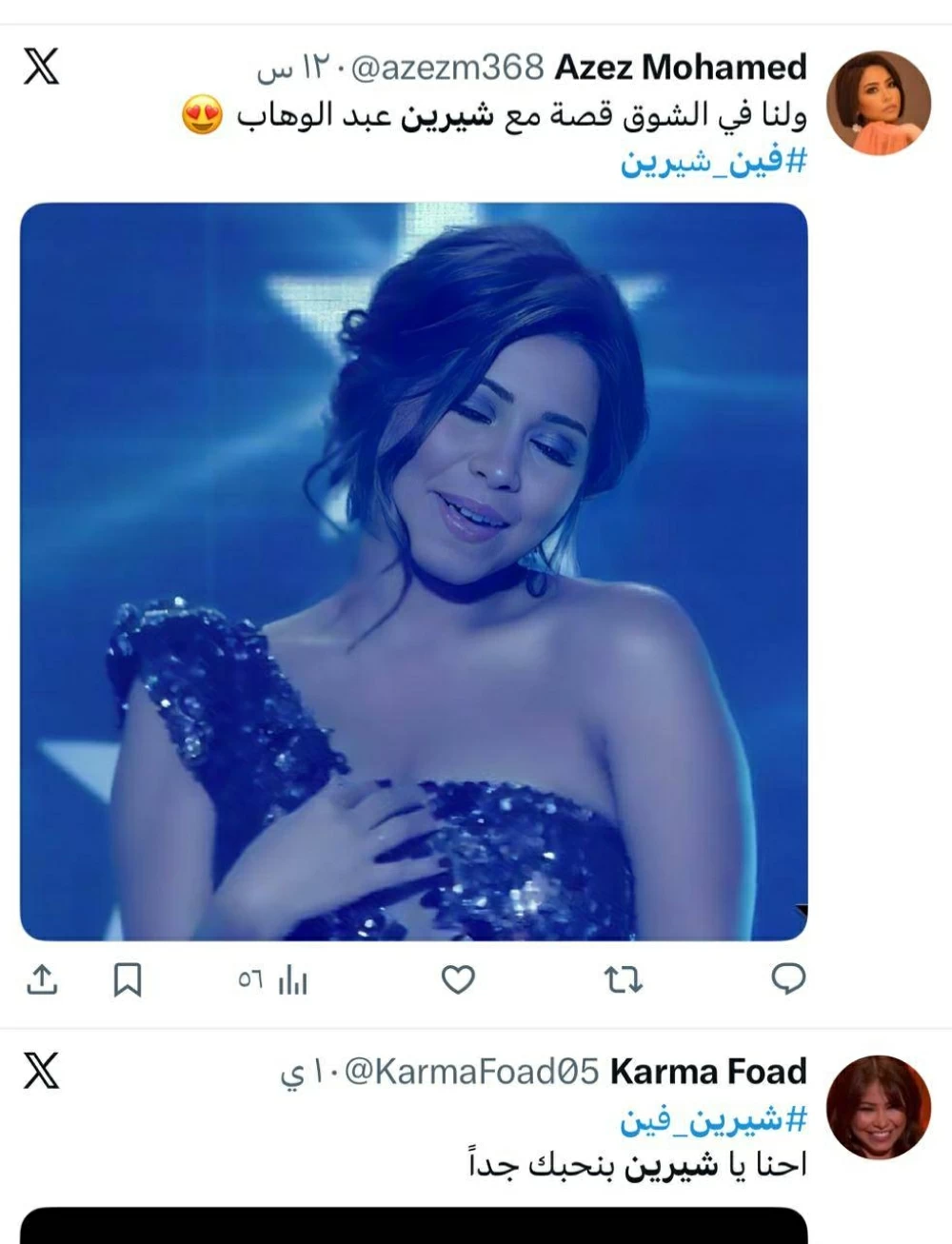Open the #شيرين_فين hashtag
Viewport: 952px width, 1244px height.
(713, 1119)
